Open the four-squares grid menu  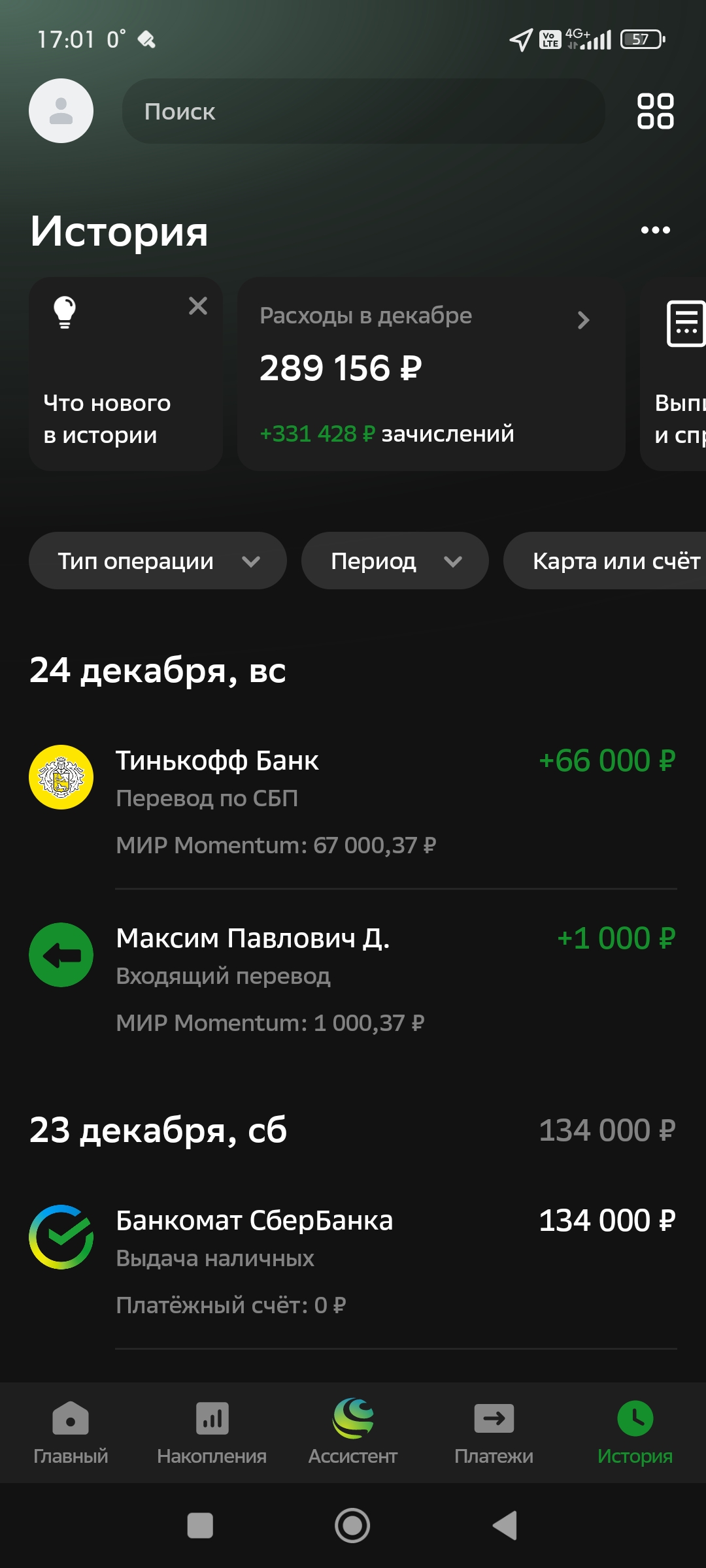click(655, 111)
